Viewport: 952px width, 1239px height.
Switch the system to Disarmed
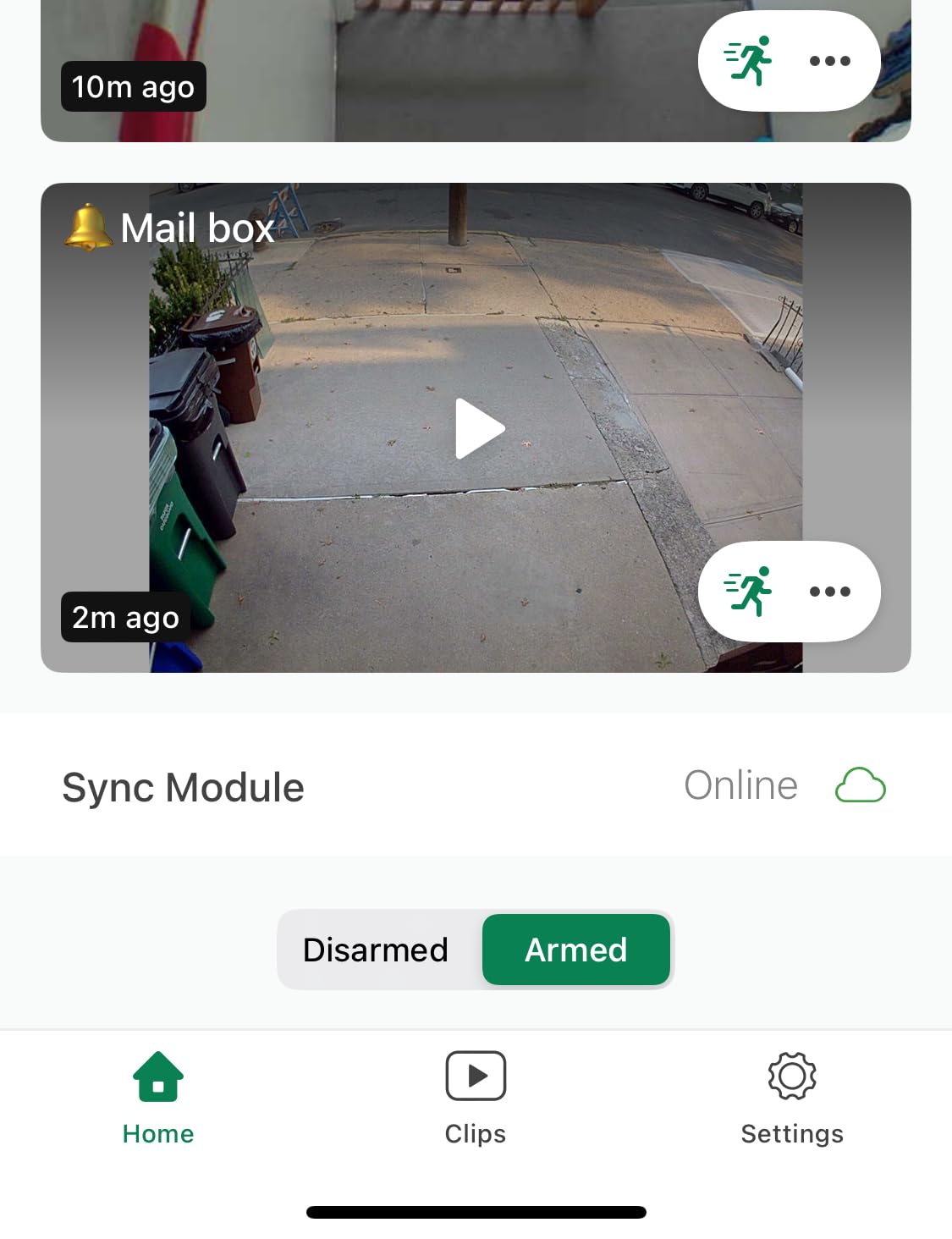376,950
